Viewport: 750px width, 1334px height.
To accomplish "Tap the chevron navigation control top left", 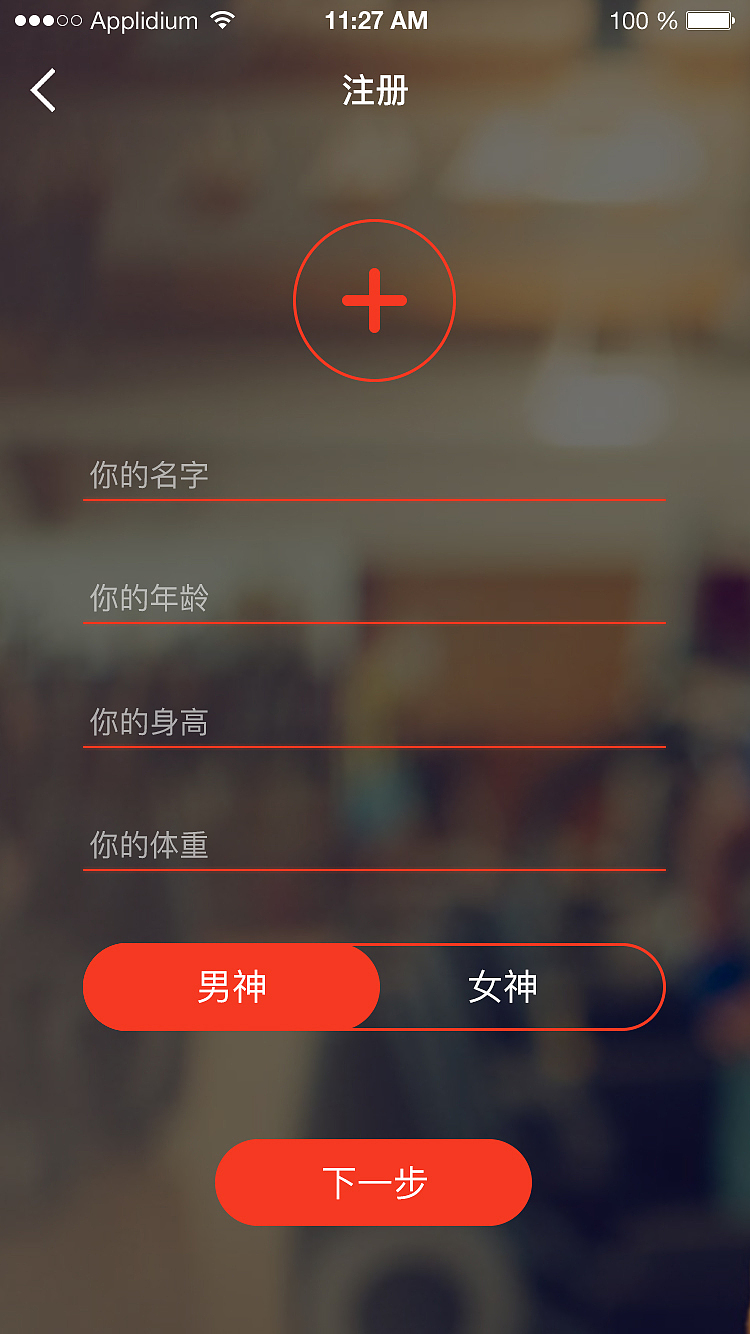I will (x=42, y=89).
